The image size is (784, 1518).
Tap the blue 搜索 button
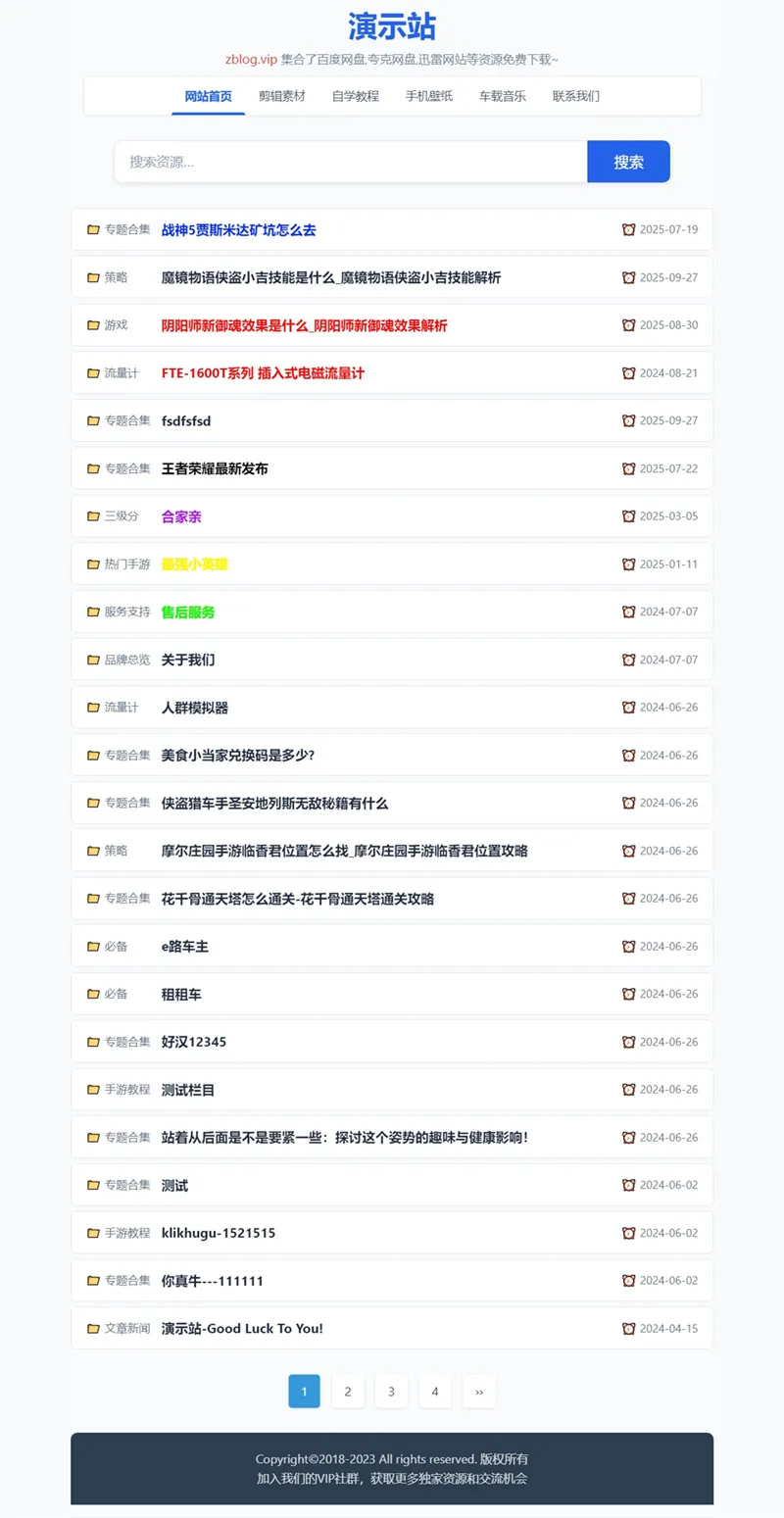tap(628, 162)
